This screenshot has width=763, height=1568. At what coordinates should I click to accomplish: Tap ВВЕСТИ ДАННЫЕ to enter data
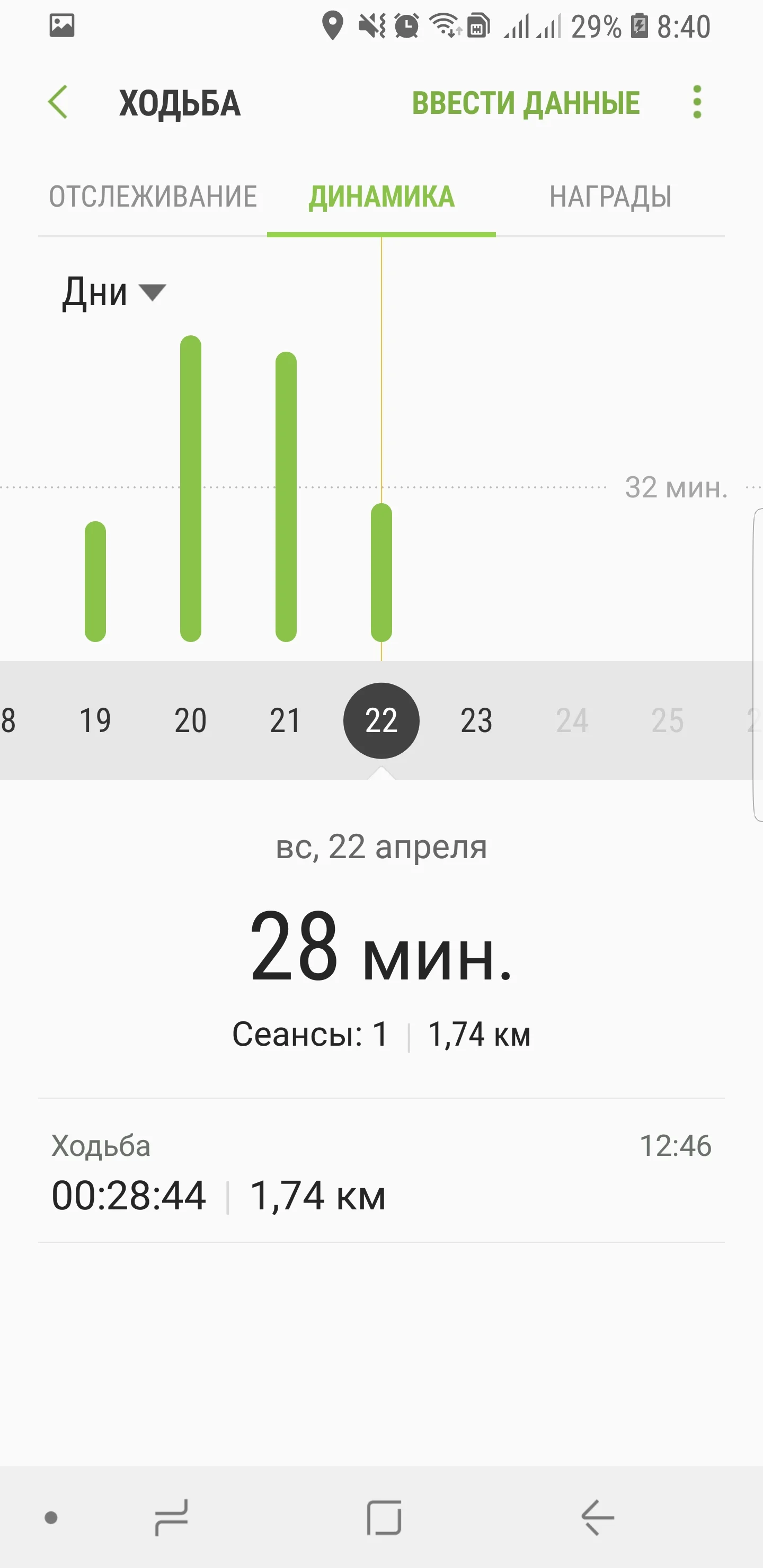526,103
